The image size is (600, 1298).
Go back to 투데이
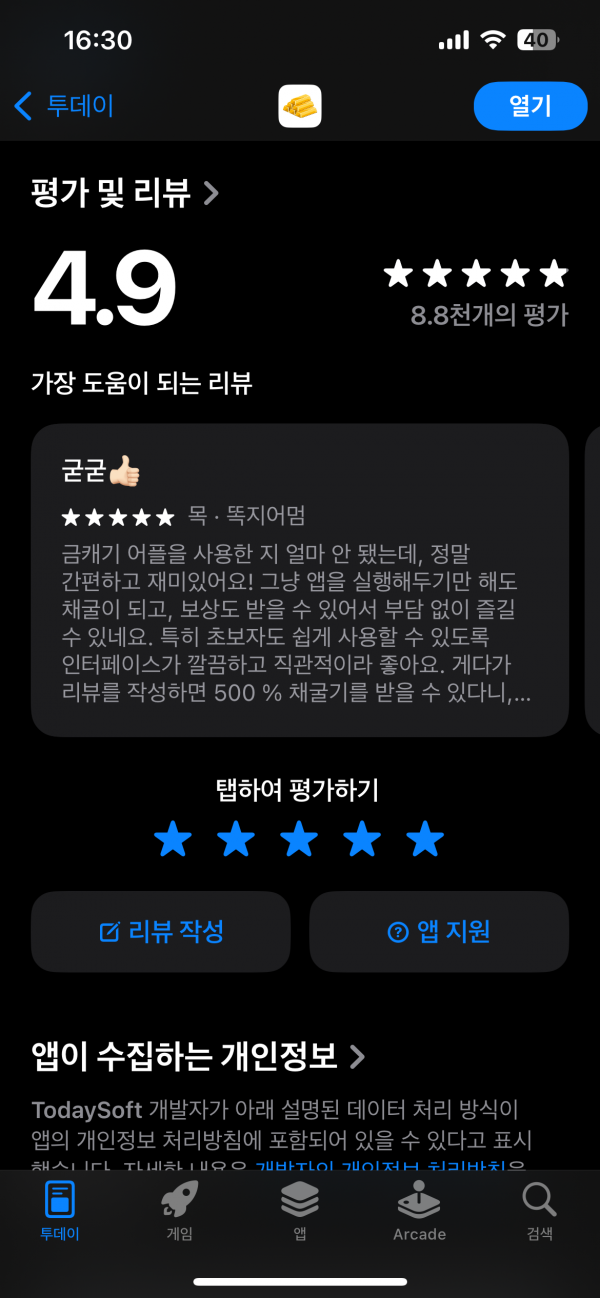pyautogui.click(x=64, y=105)
